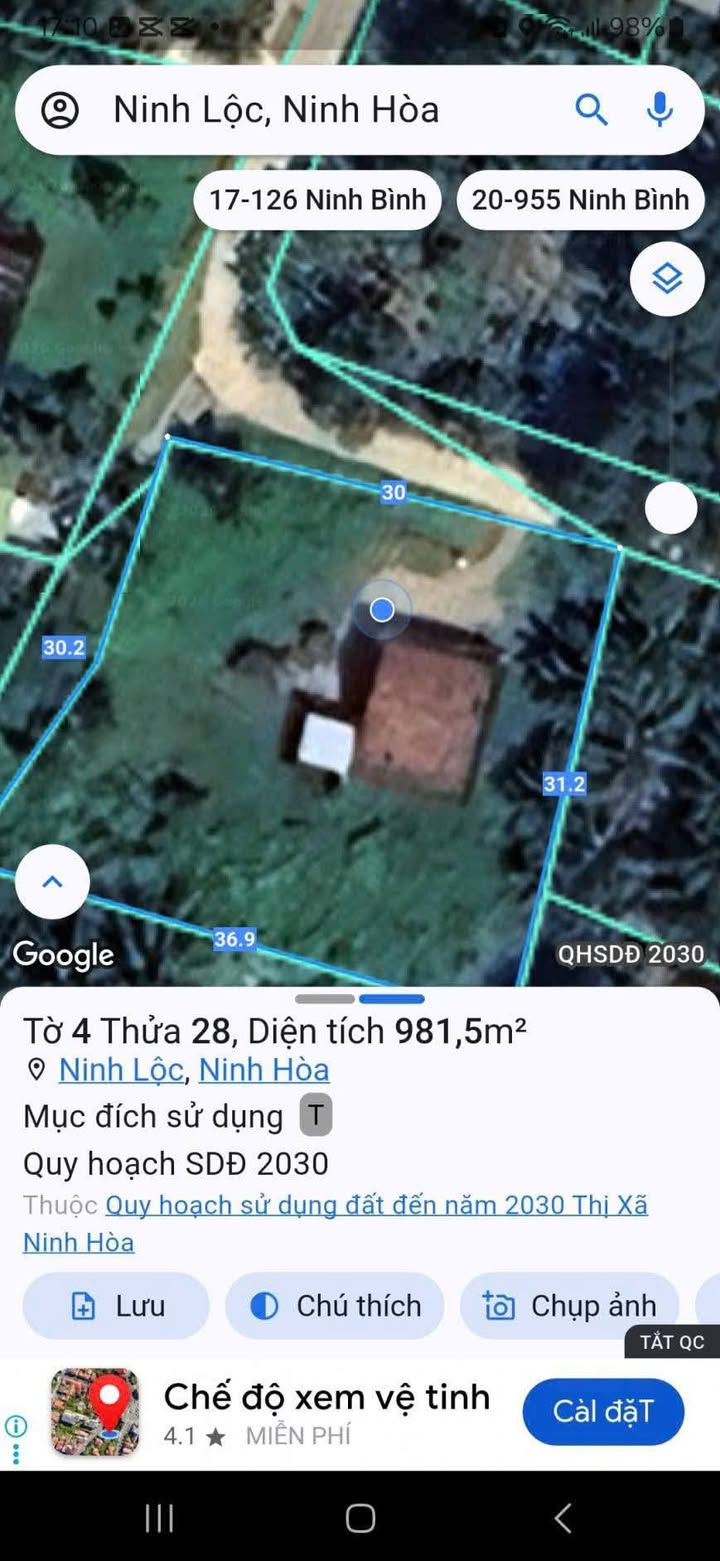The width and height of the screenshot is (720, 1561).
Task: Open the ad info icon
Action: [x=16, y=1427]
